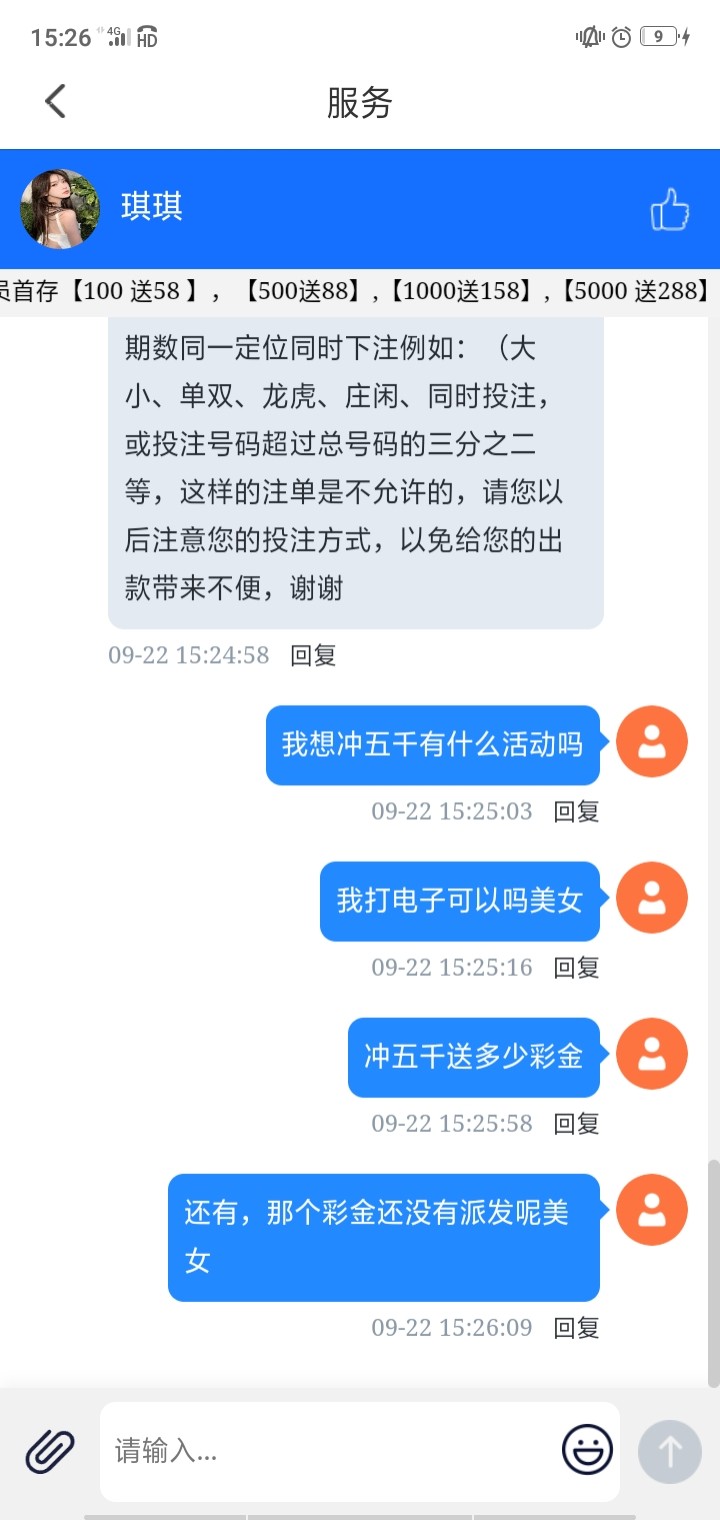Send the message with arrow button
This screenshot has width=720, height=1520.
coord(670,1451)
